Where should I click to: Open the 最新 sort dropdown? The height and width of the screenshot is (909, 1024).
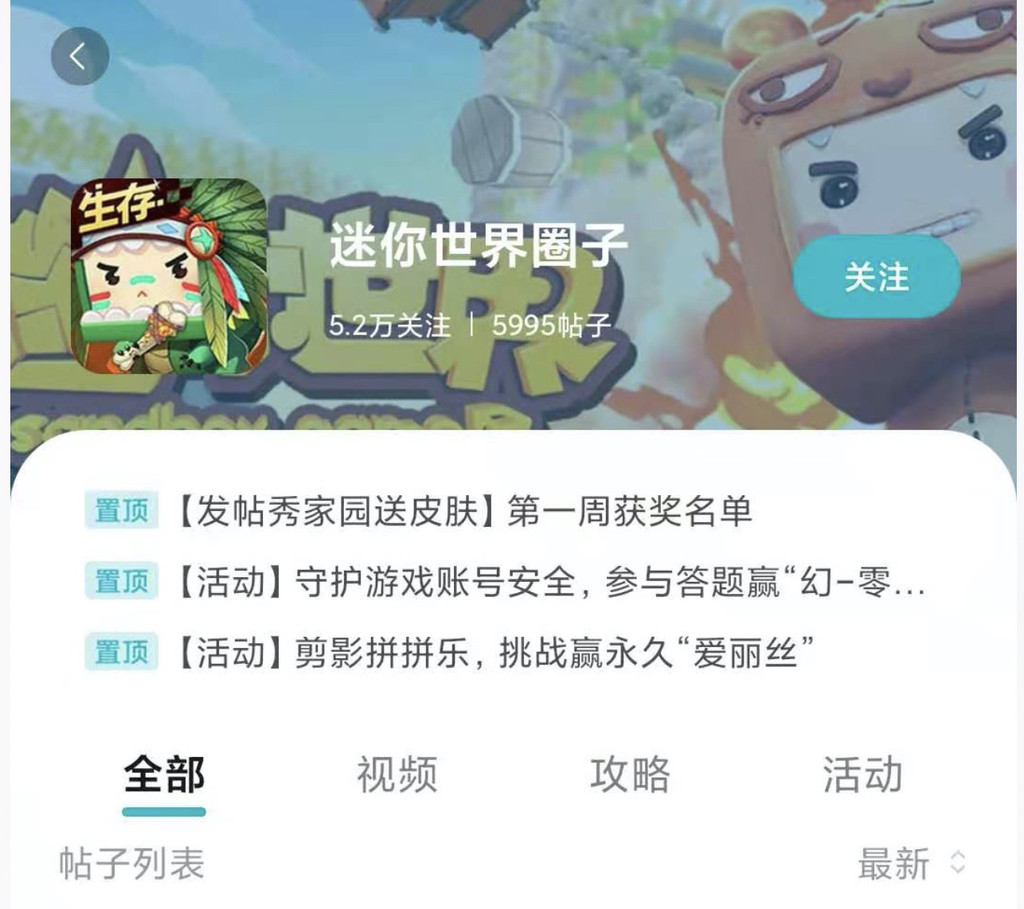pyautogui.click(x=911, y=864)
